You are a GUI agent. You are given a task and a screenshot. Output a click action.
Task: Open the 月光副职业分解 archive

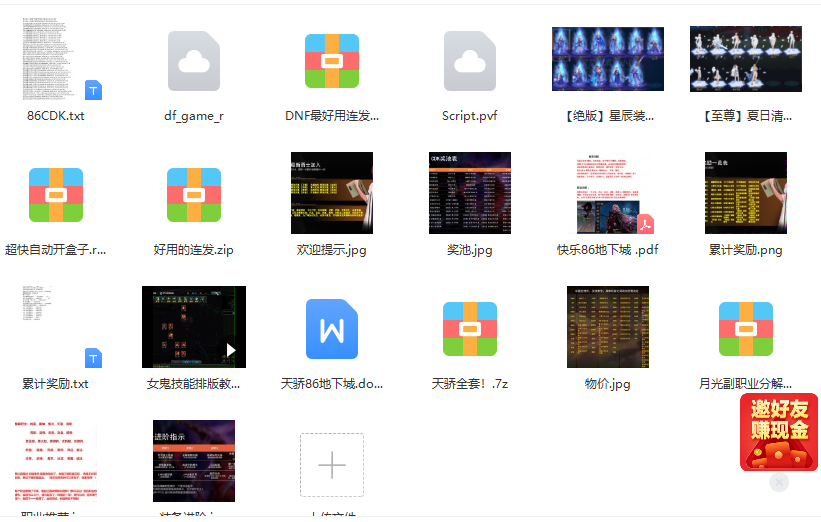click(746, 328)
